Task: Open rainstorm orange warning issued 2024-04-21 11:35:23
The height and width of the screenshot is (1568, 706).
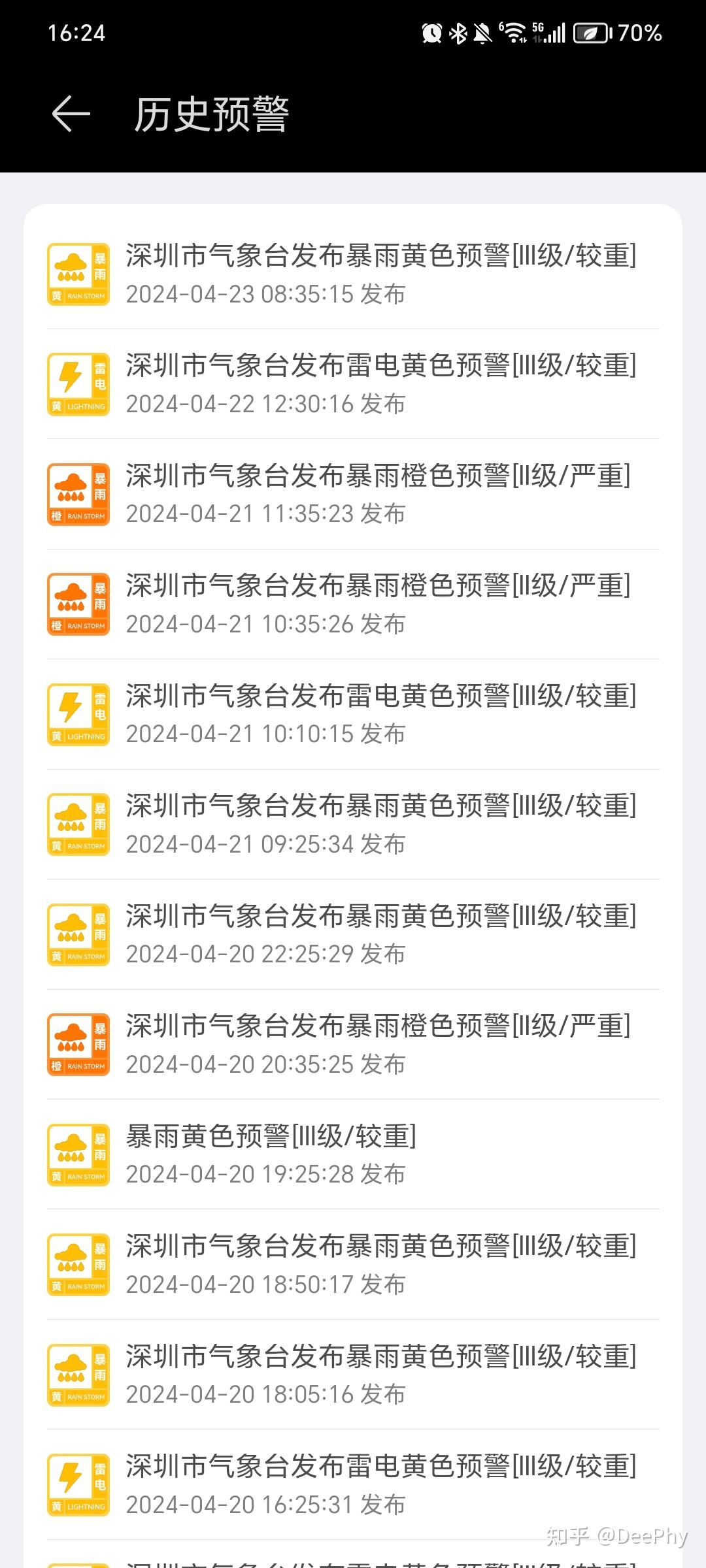Action: [x=353, y=494]
